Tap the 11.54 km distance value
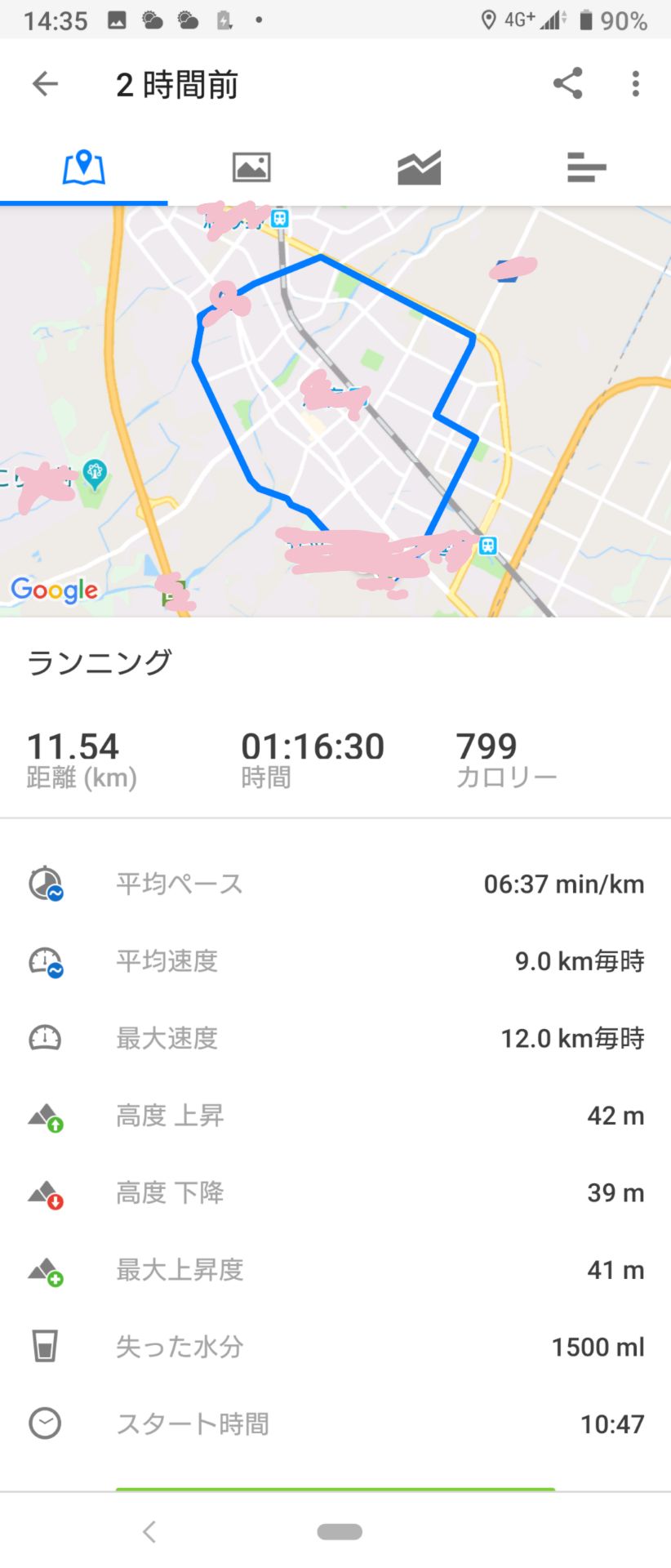Screen dimensions: 671x1568 73,745
